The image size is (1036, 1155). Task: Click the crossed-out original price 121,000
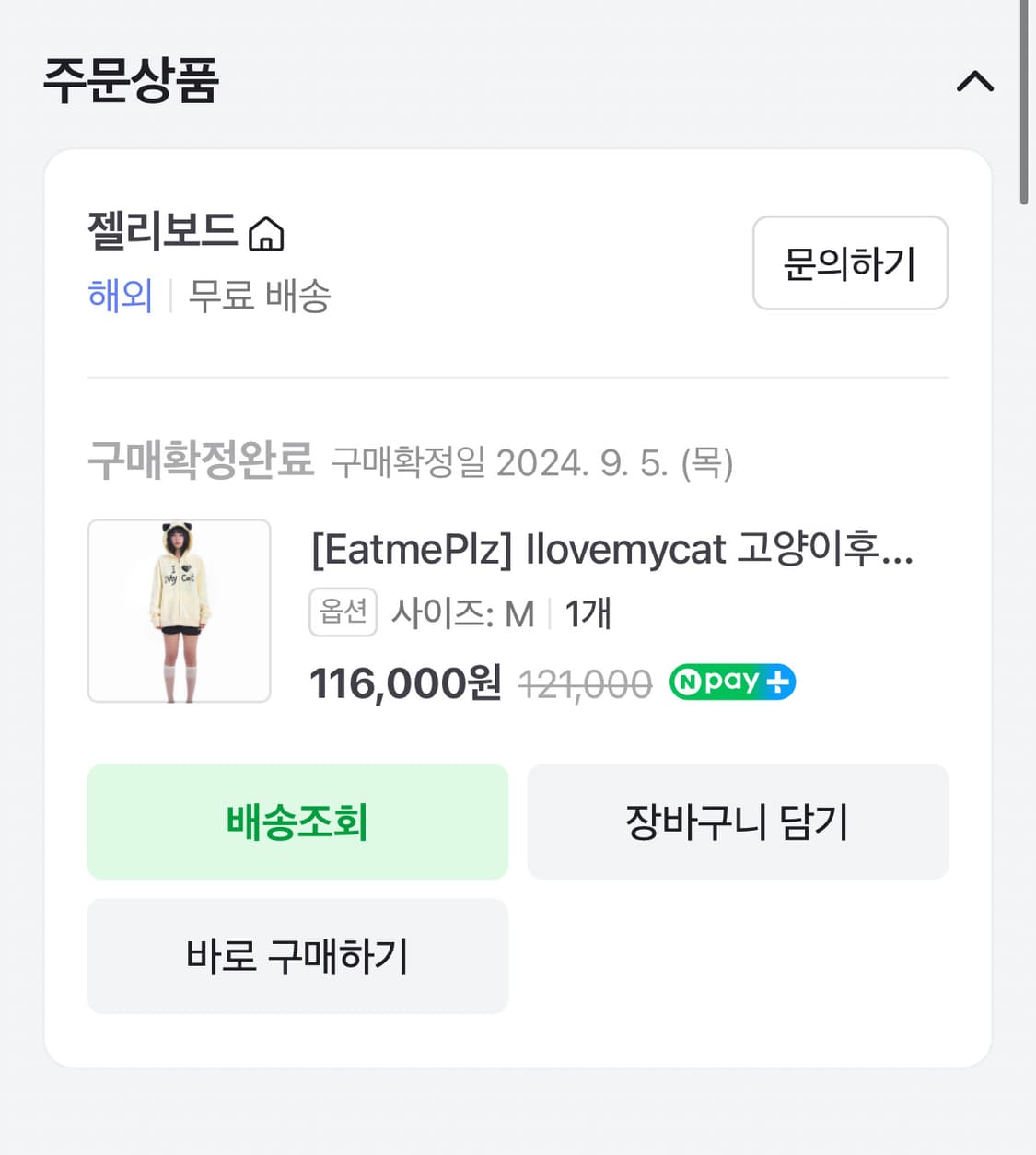[x=586, y=682]
